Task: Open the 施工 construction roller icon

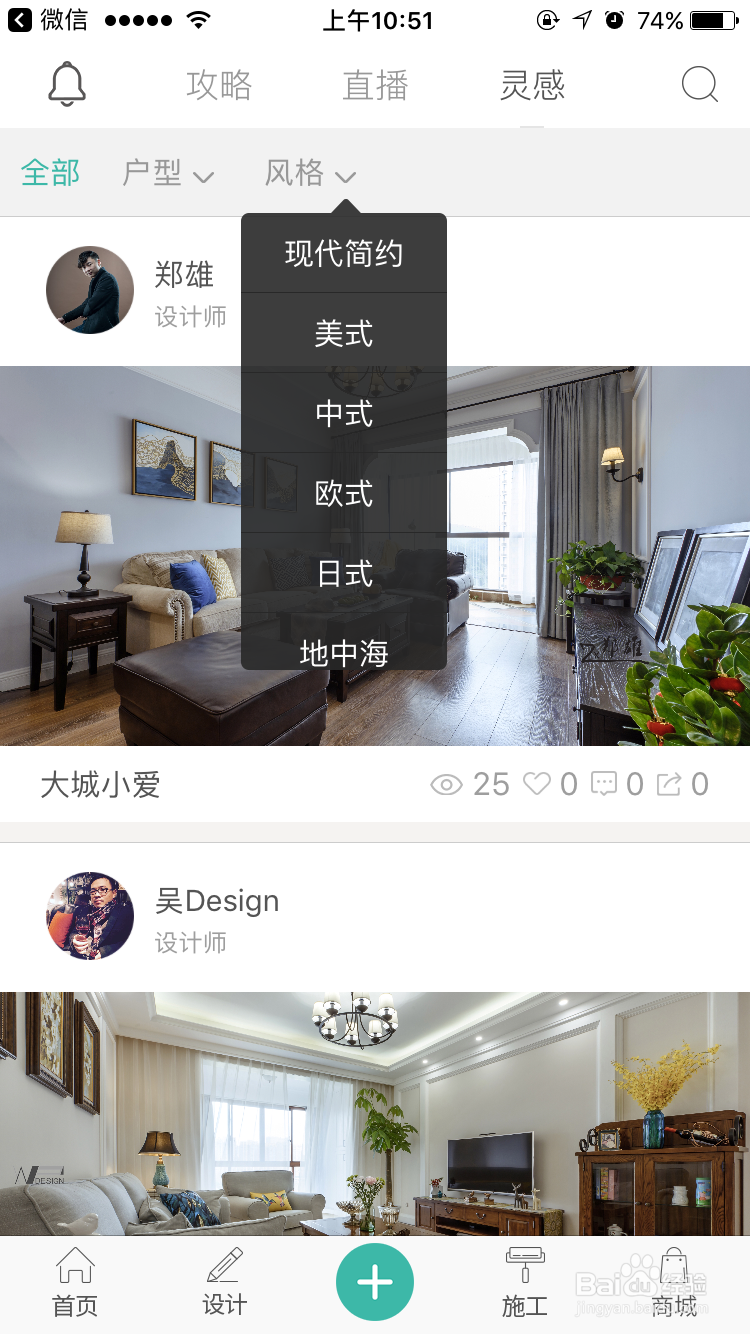Action: point(524,1283)
